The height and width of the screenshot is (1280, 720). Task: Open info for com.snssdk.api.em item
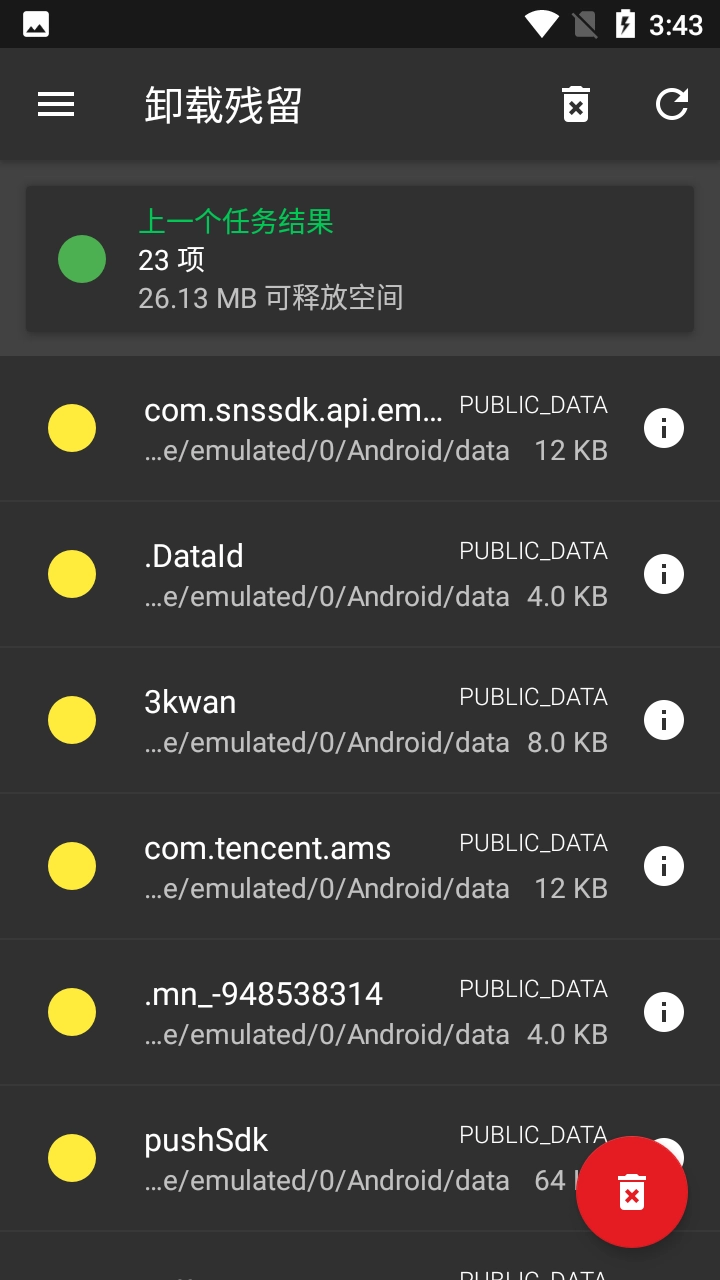tap(664, 428)
